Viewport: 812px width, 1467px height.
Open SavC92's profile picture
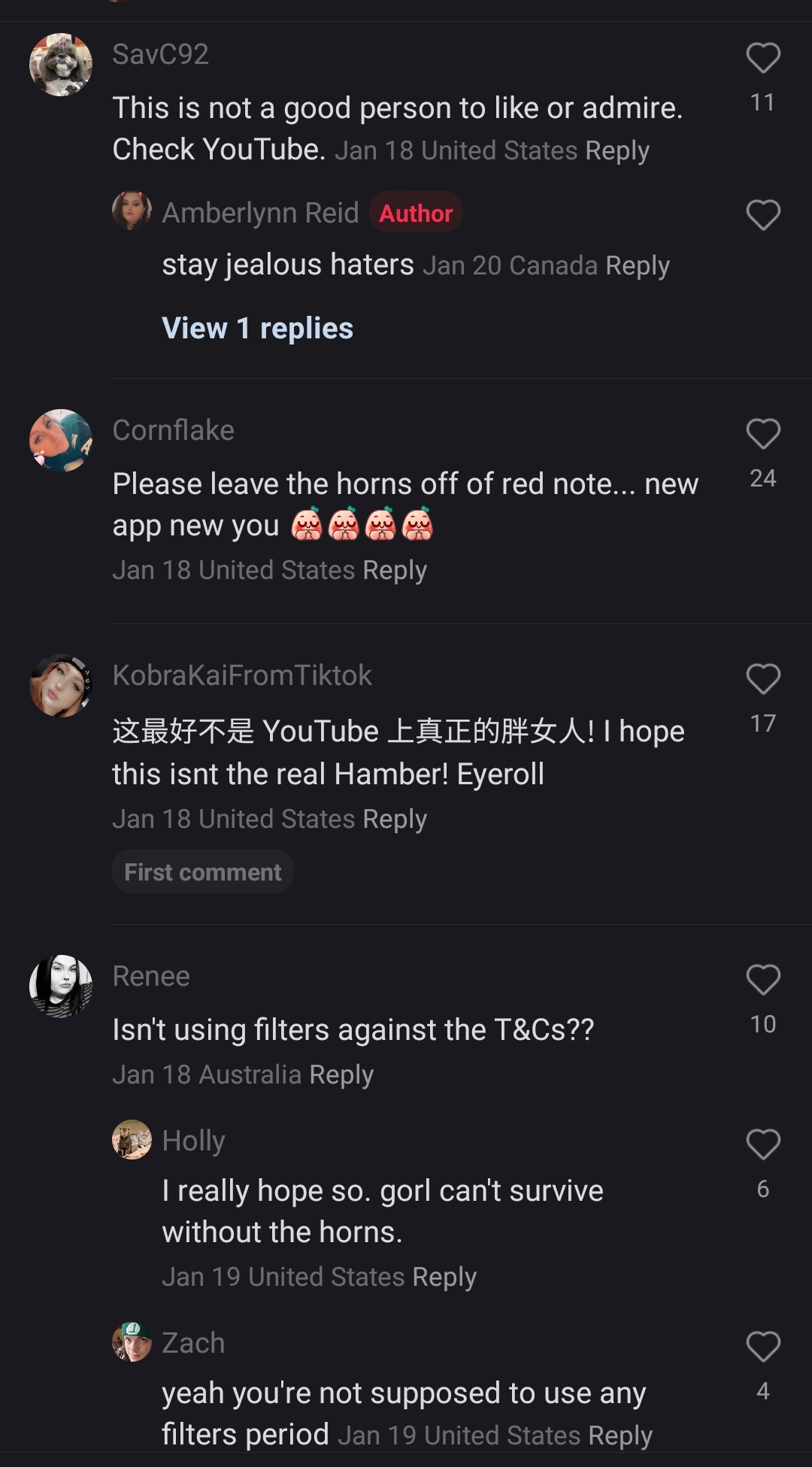[61, 65]
